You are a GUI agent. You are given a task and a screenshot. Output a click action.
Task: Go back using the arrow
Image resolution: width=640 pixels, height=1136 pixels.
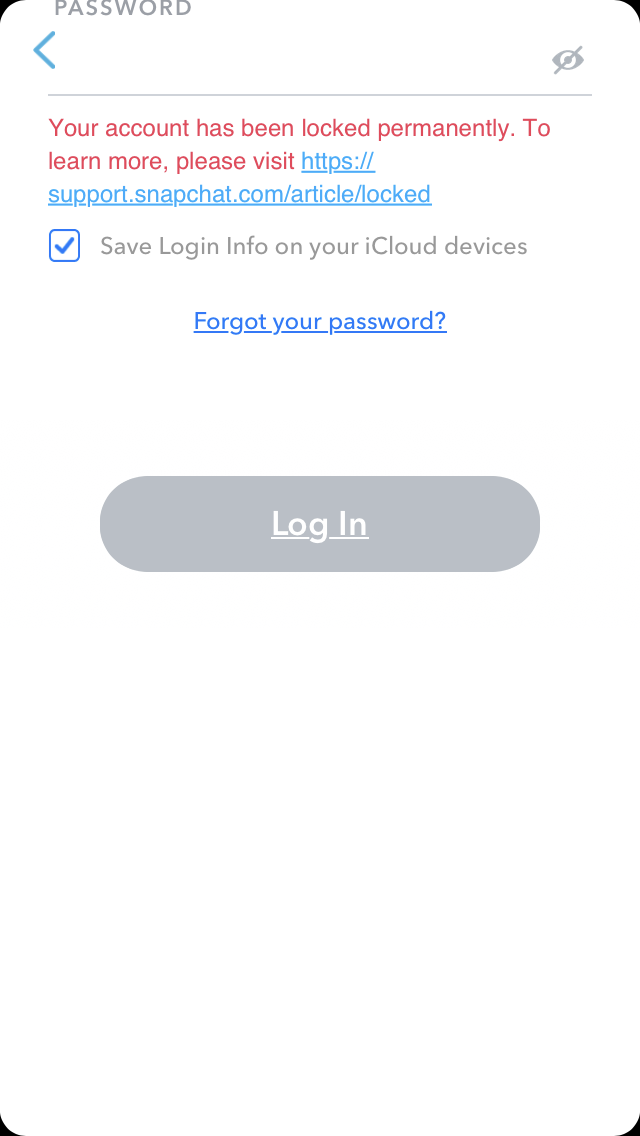44,50
